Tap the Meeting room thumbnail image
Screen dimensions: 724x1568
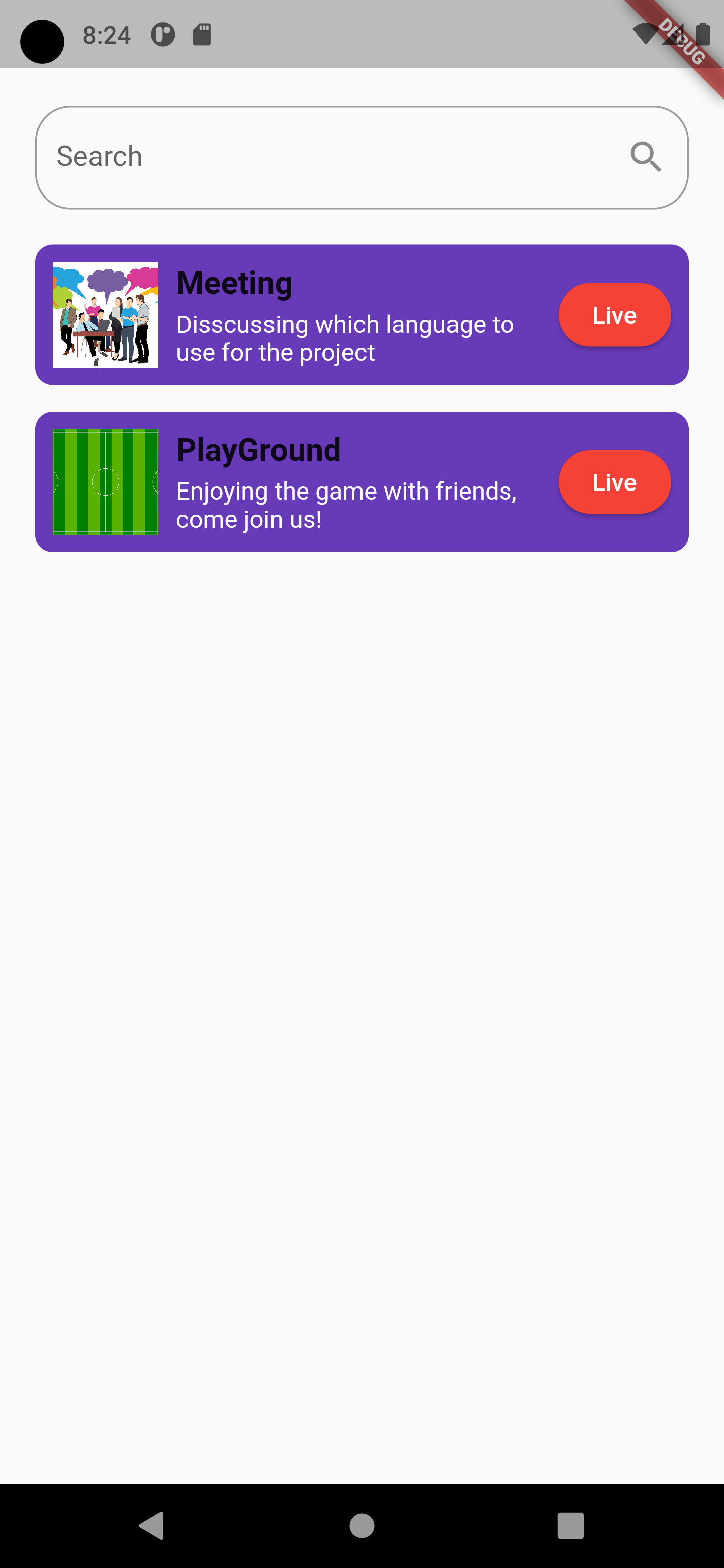point(106,315)
